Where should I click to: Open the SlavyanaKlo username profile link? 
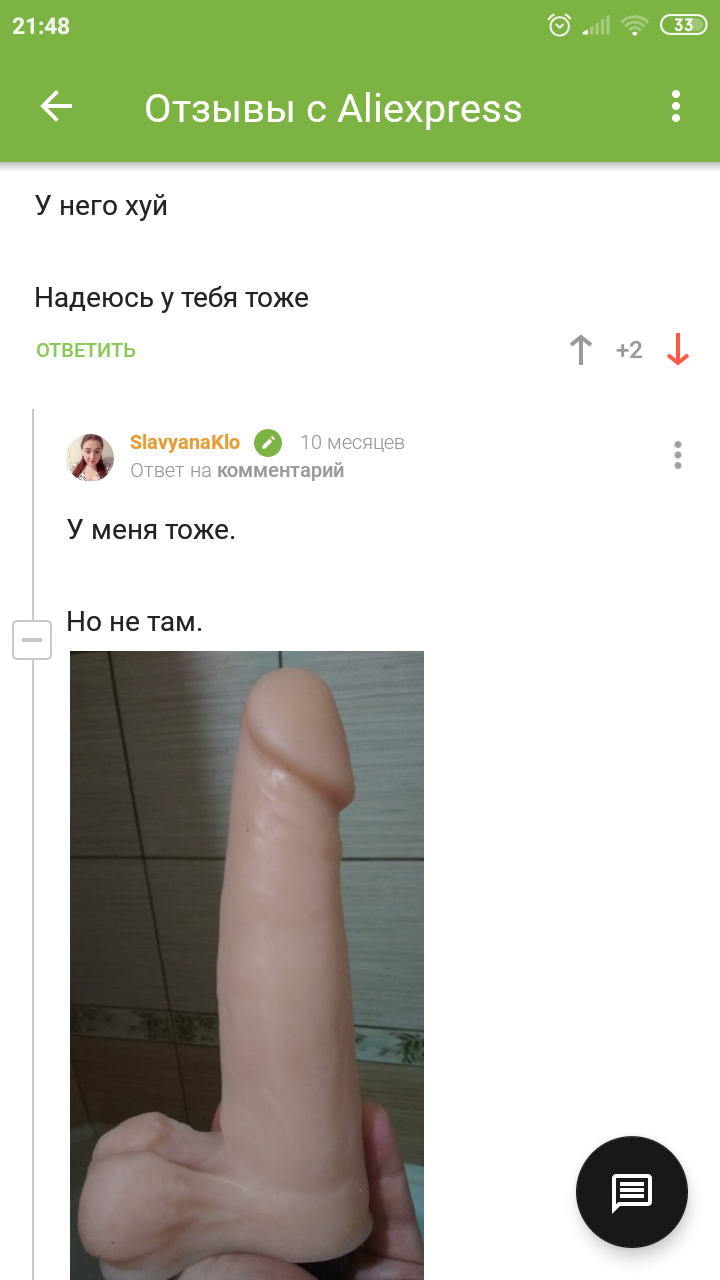[185, 442]
